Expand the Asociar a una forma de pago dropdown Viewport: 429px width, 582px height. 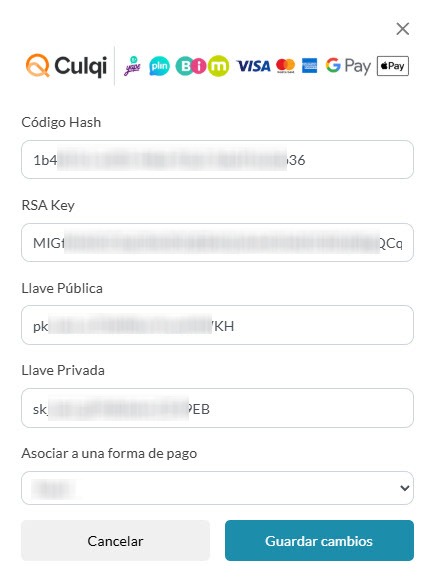(x=217, y=488)
